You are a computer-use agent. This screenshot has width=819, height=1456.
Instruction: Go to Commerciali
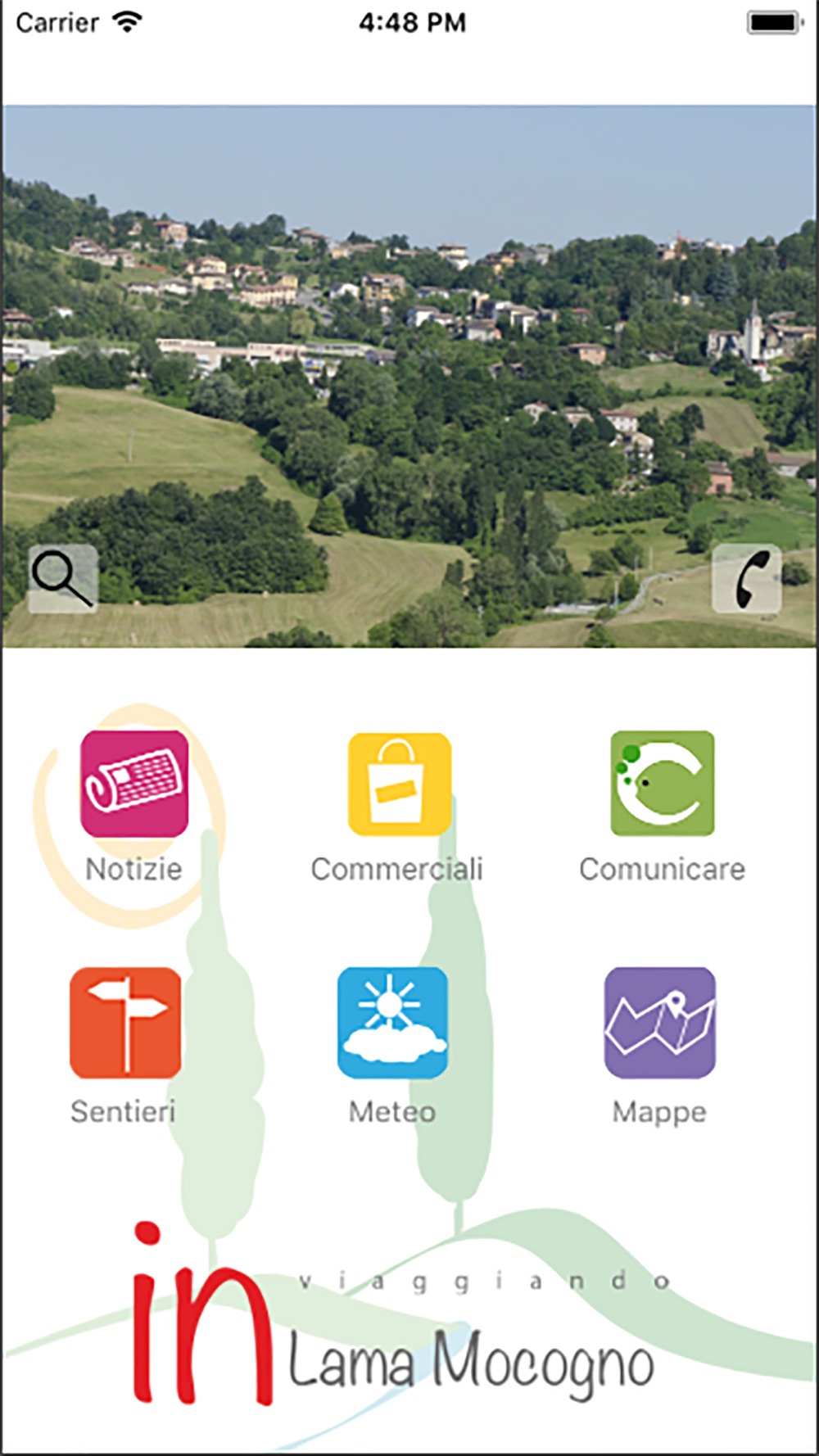click(x=399, y=785)
